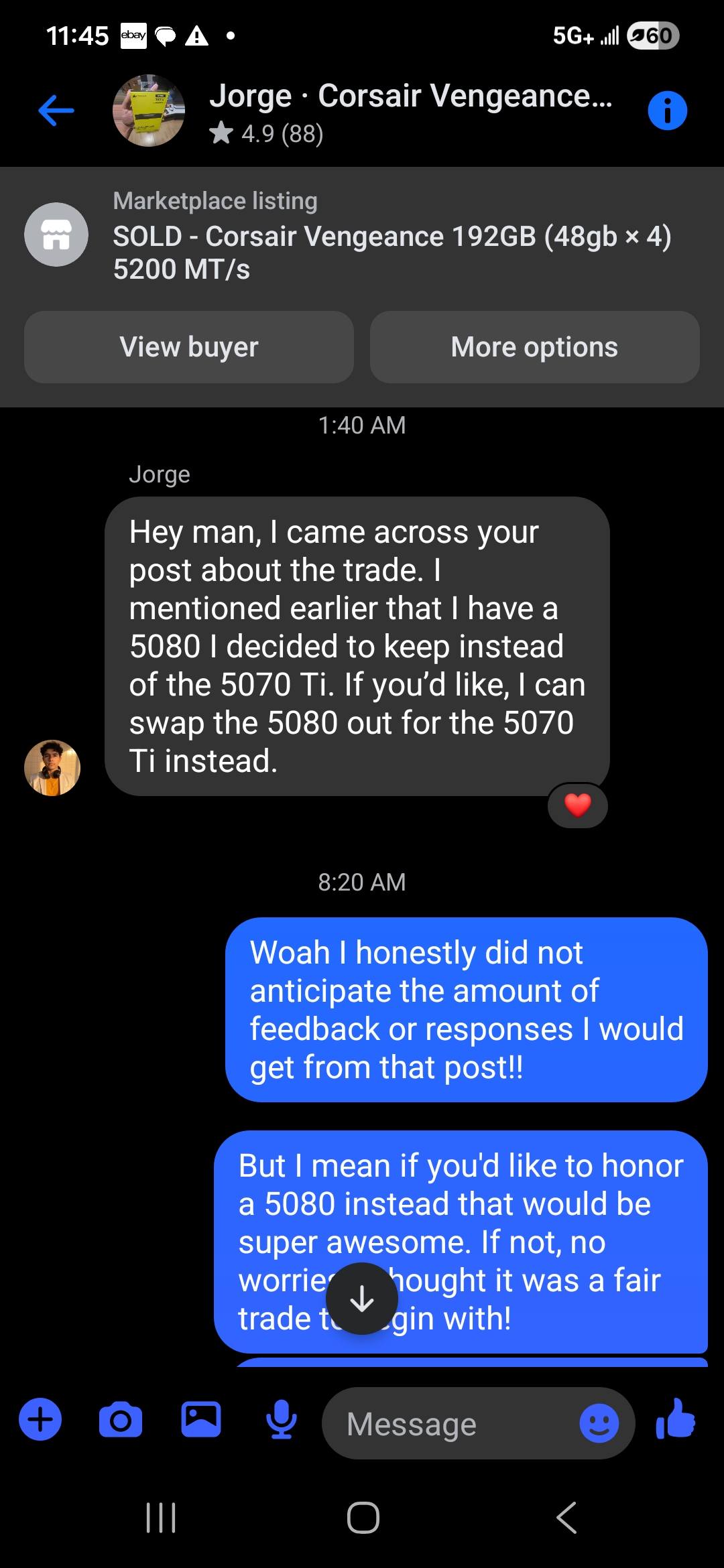Record a voice message with the microphone
The width and height of the screenshot is (724, 1568).
pyautogui.click(x=282, y=1420)
